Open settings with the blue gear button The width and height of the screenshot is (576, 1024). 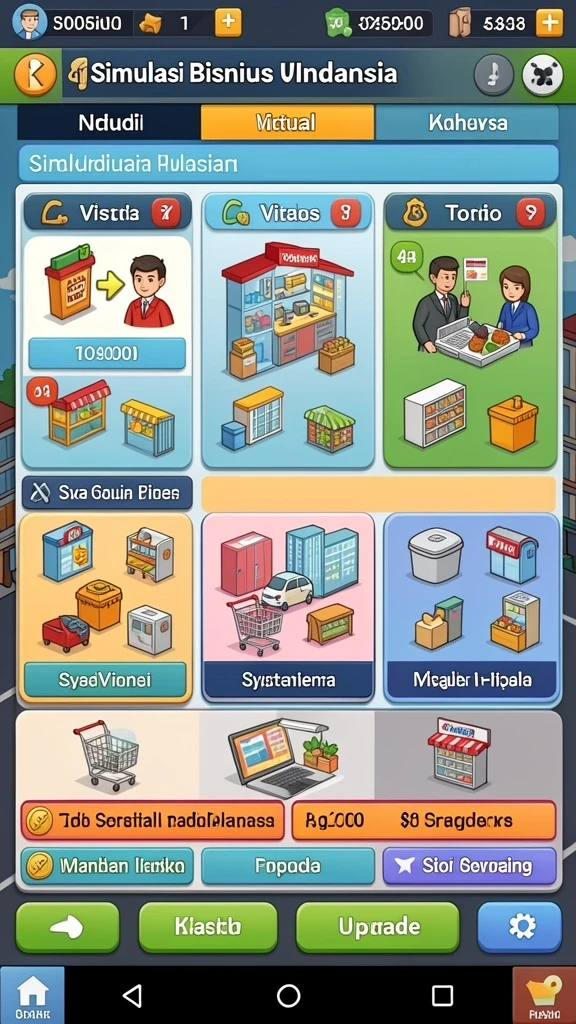[x=520, y=927]
